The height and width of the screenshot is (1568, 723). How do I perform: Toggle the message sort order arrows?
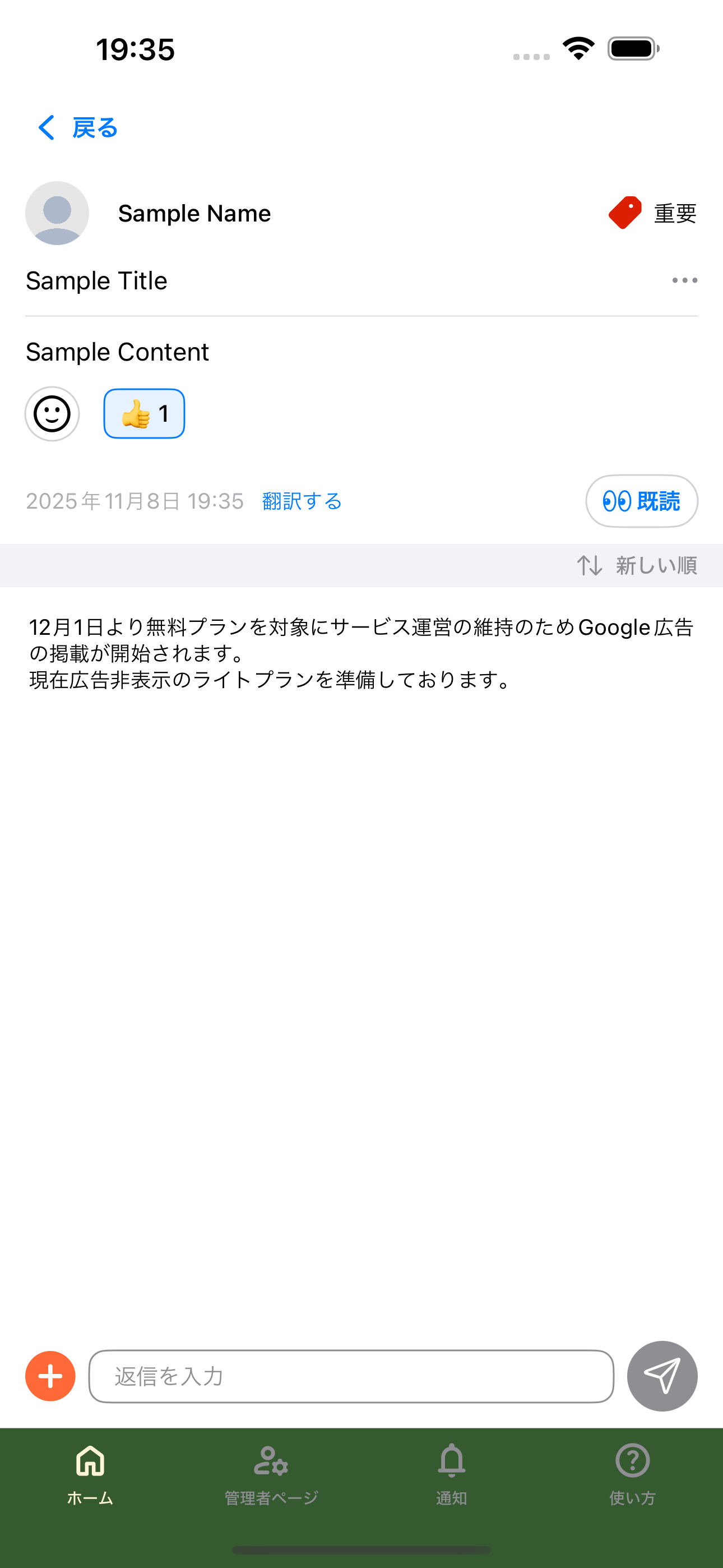point(591,565)
